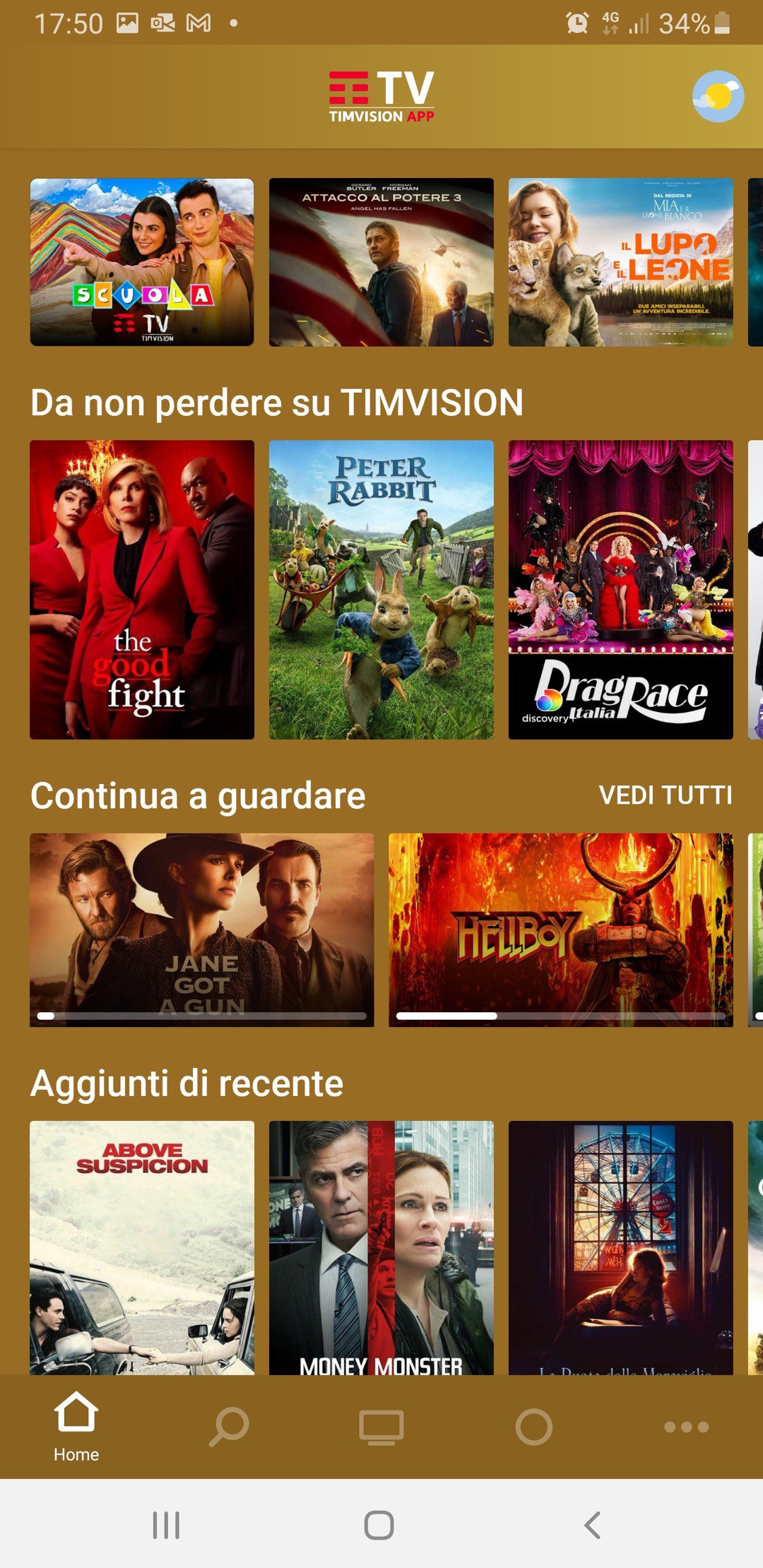Tap the Aggiunti di recente section header
763x1568 pixels.
coord(186,1081)
